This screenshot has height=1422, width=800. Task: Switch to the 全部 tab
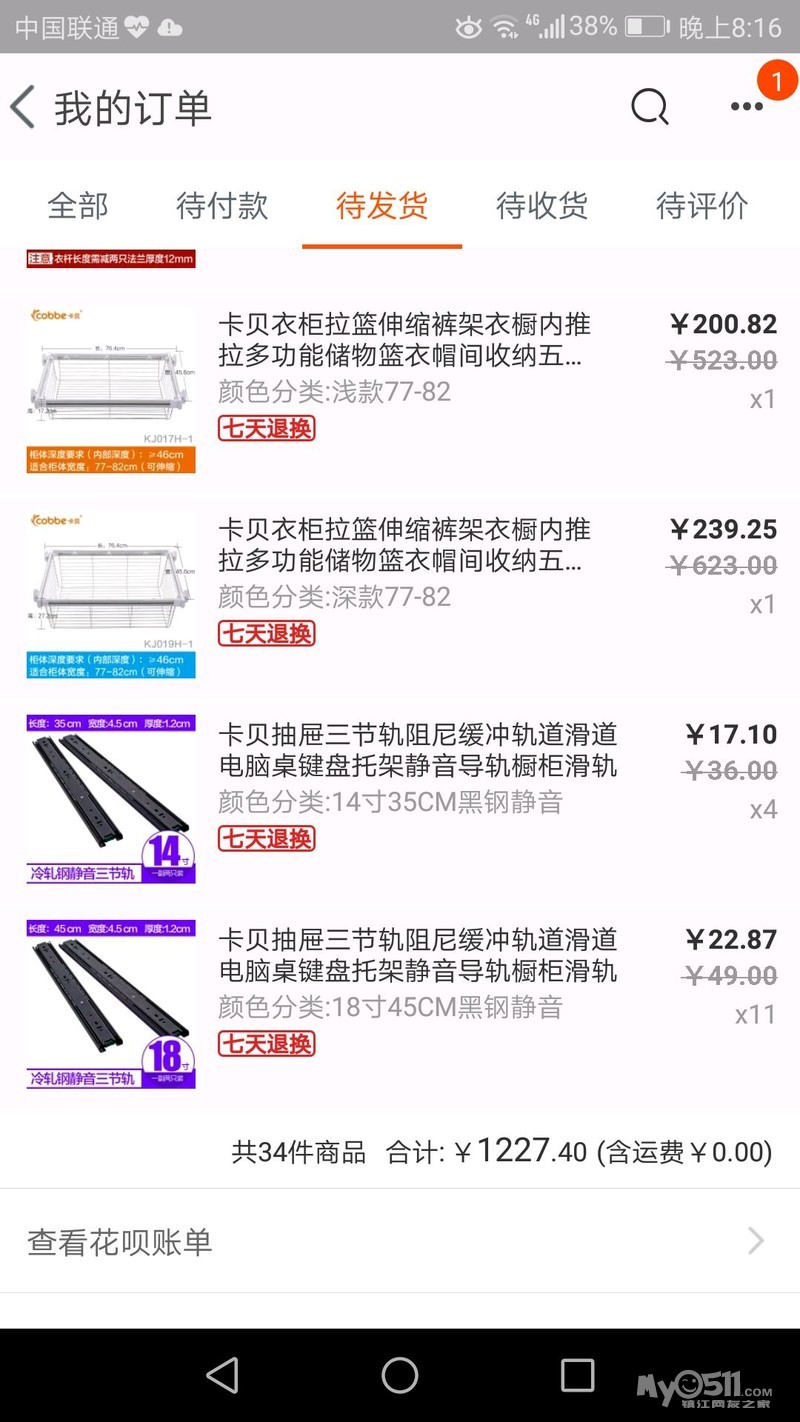78,206
